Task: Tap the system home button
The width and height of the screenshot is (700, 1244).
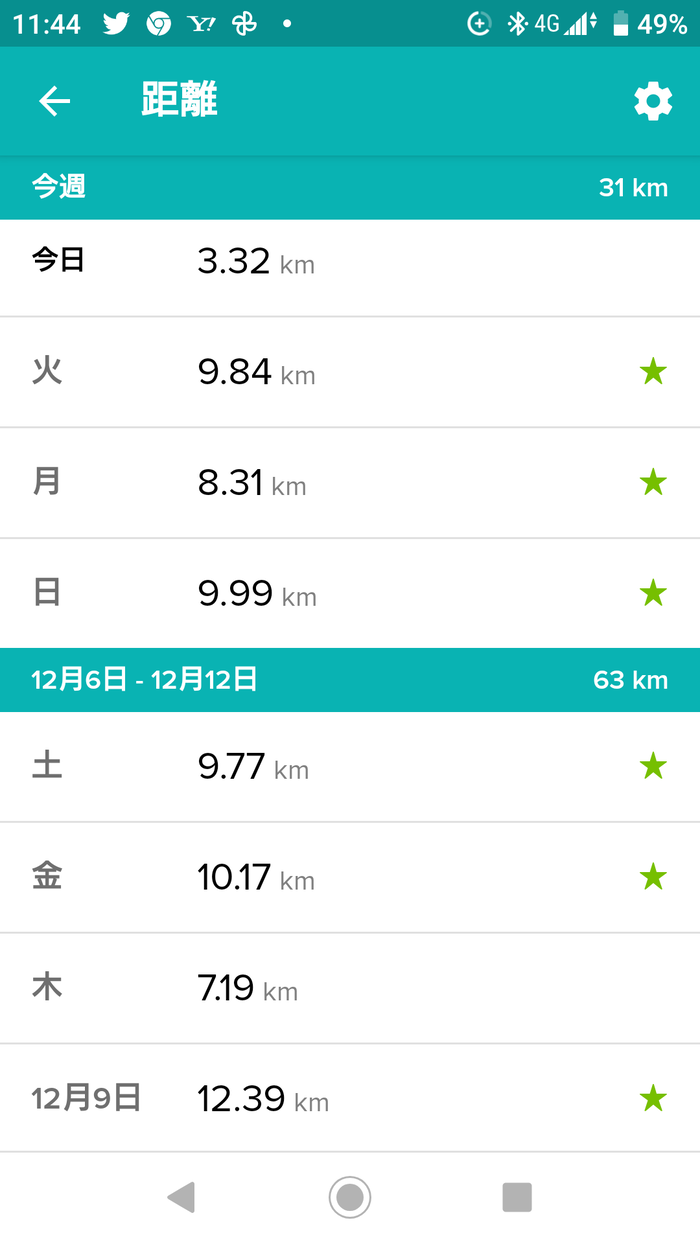Action: pos(350,1197)
